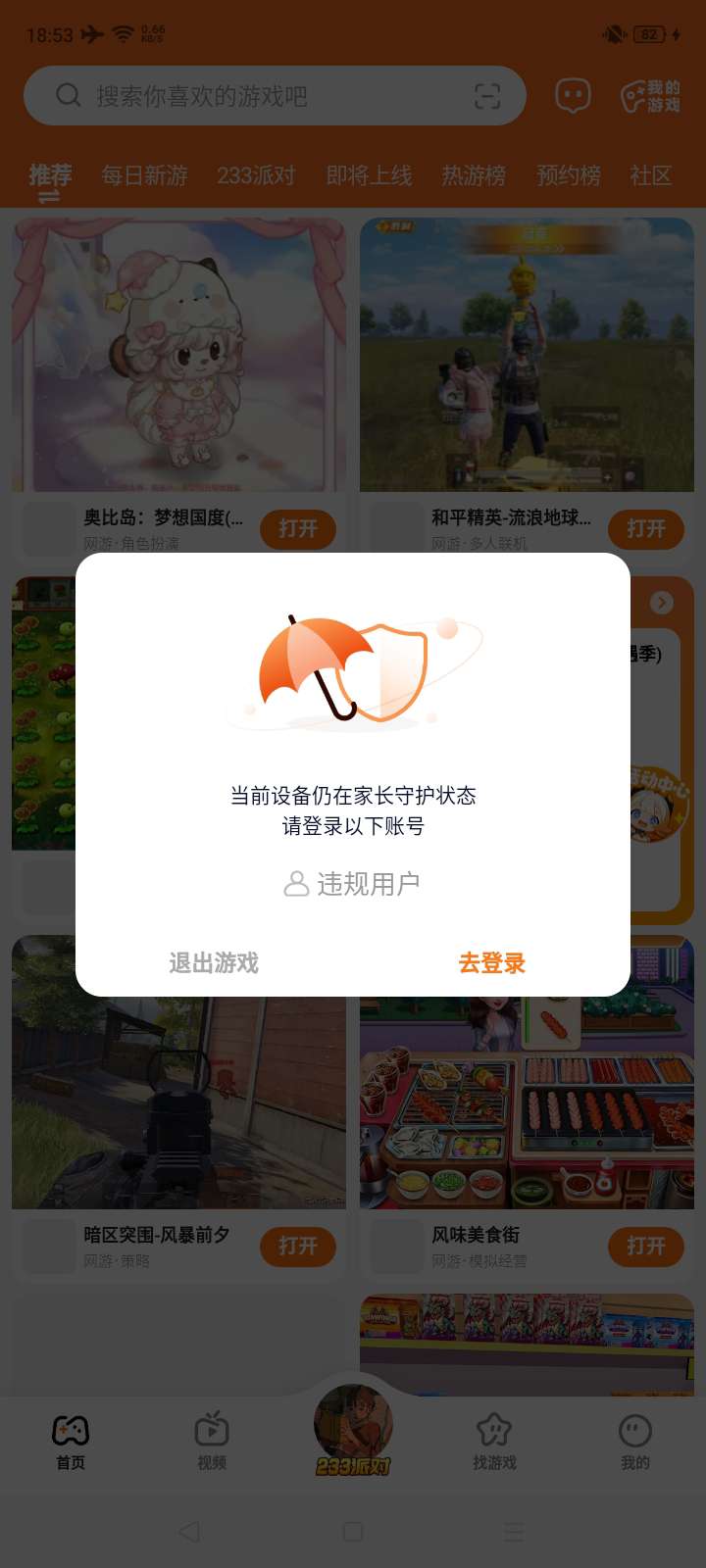706x1568 pixels.
Task: Tap 去登录 to log in
Action: click(x=491, y=963)
